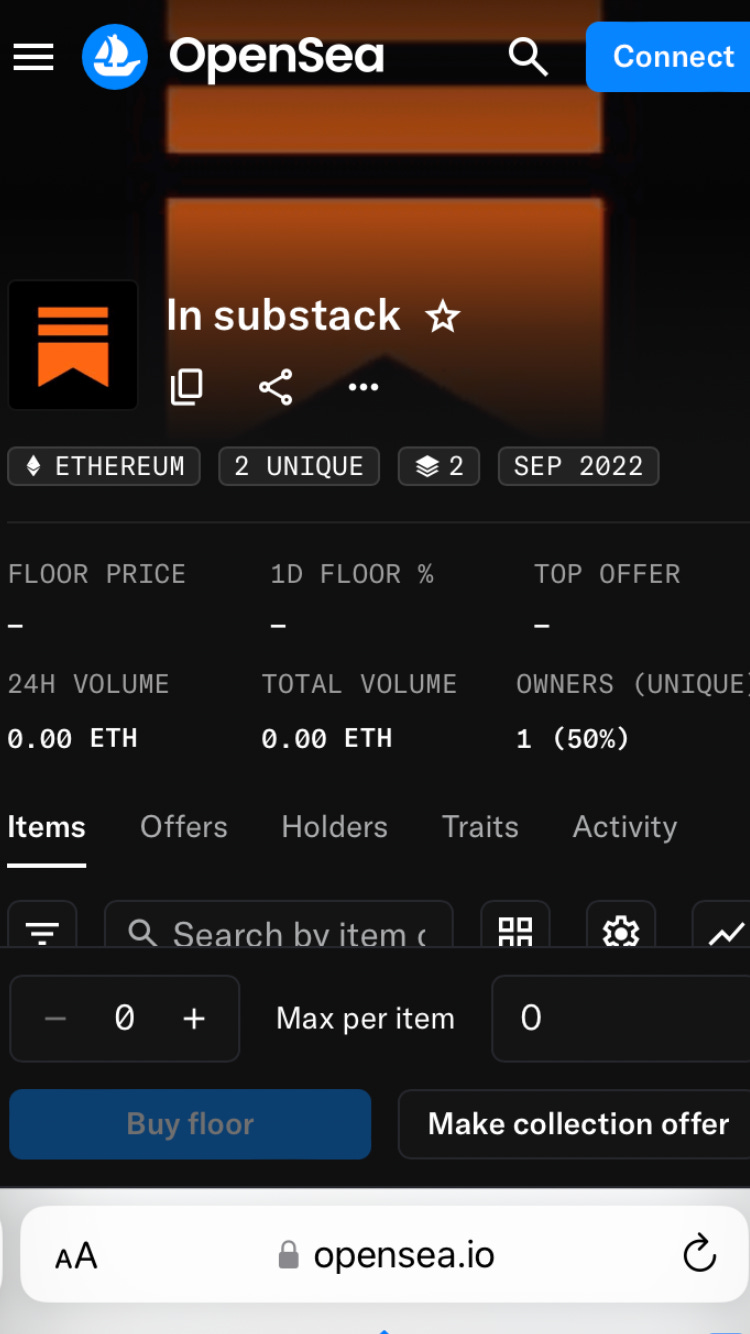Make a collection offer
The width and height of the screenshot is (750, 1334).
[x=578, y=1124]
